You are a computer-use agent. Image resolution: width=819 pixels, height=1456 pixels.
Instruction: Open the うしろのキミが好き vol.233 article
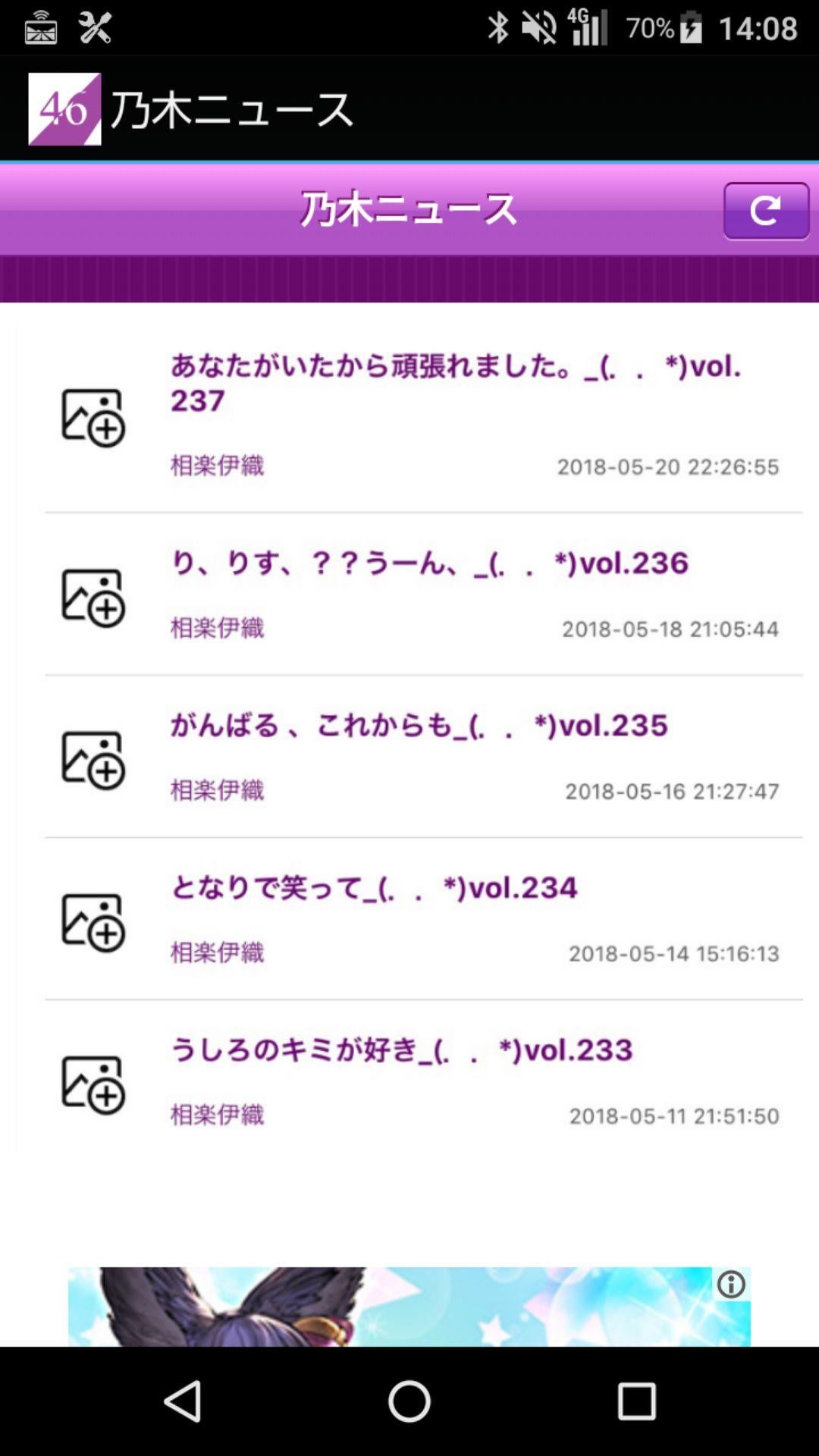pyautogui.click(x=403, y=1050)
